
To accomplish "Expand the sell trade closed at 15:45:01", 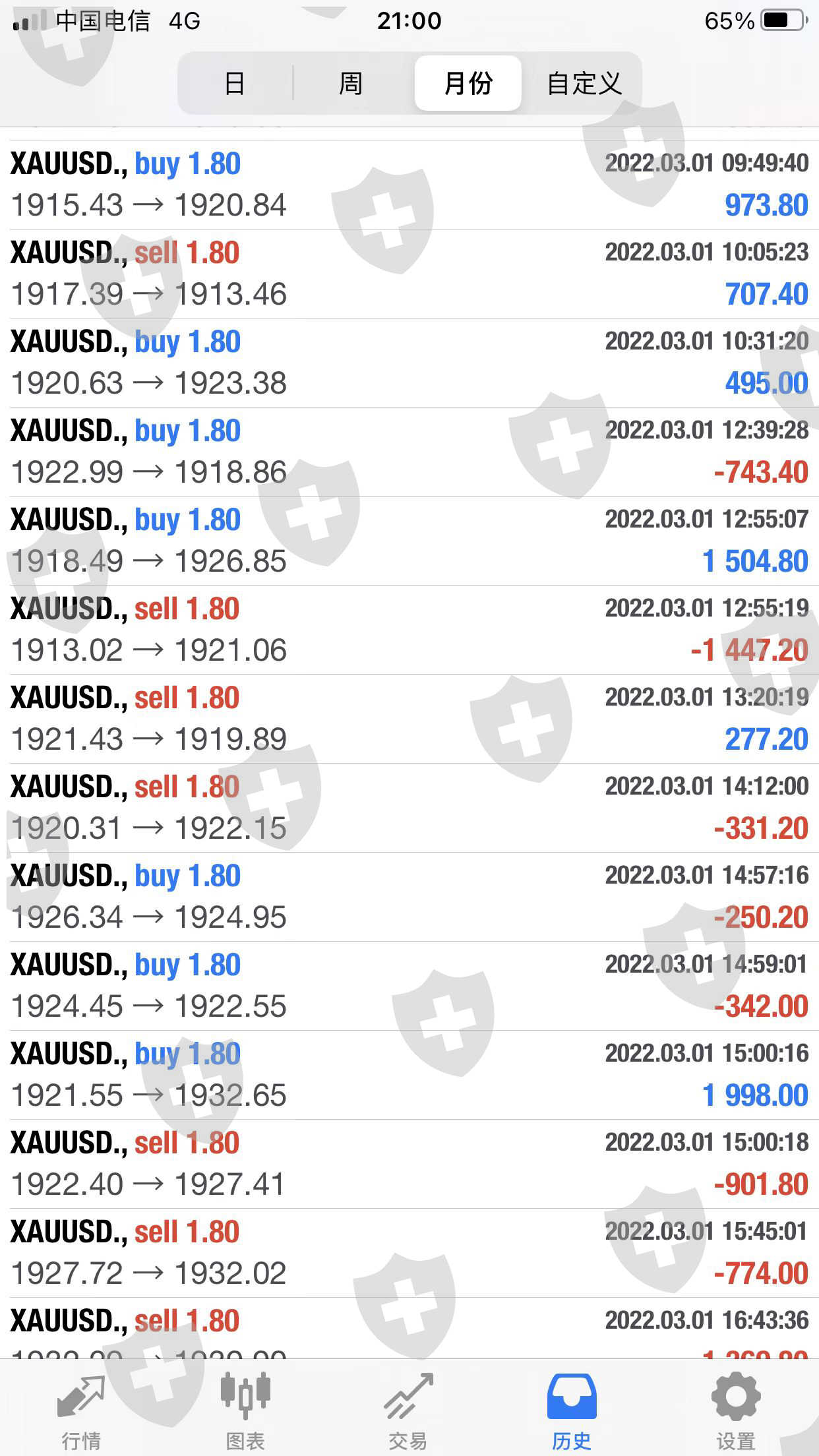I will pos(409,1253).
